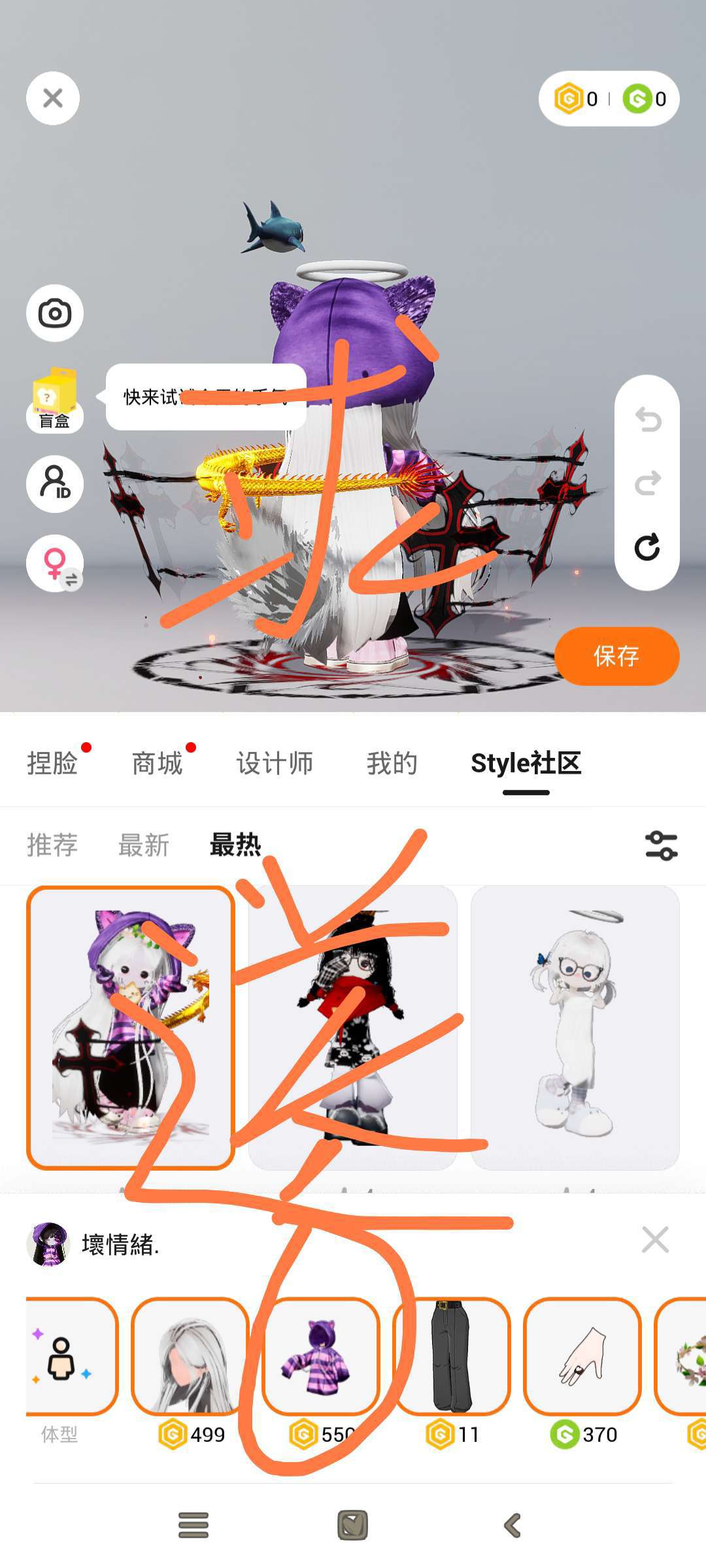The width and height of the screenshot is (706, 1568).
Task: Pick the hand ring item priced 370
Action: (x=582, y=1356)
